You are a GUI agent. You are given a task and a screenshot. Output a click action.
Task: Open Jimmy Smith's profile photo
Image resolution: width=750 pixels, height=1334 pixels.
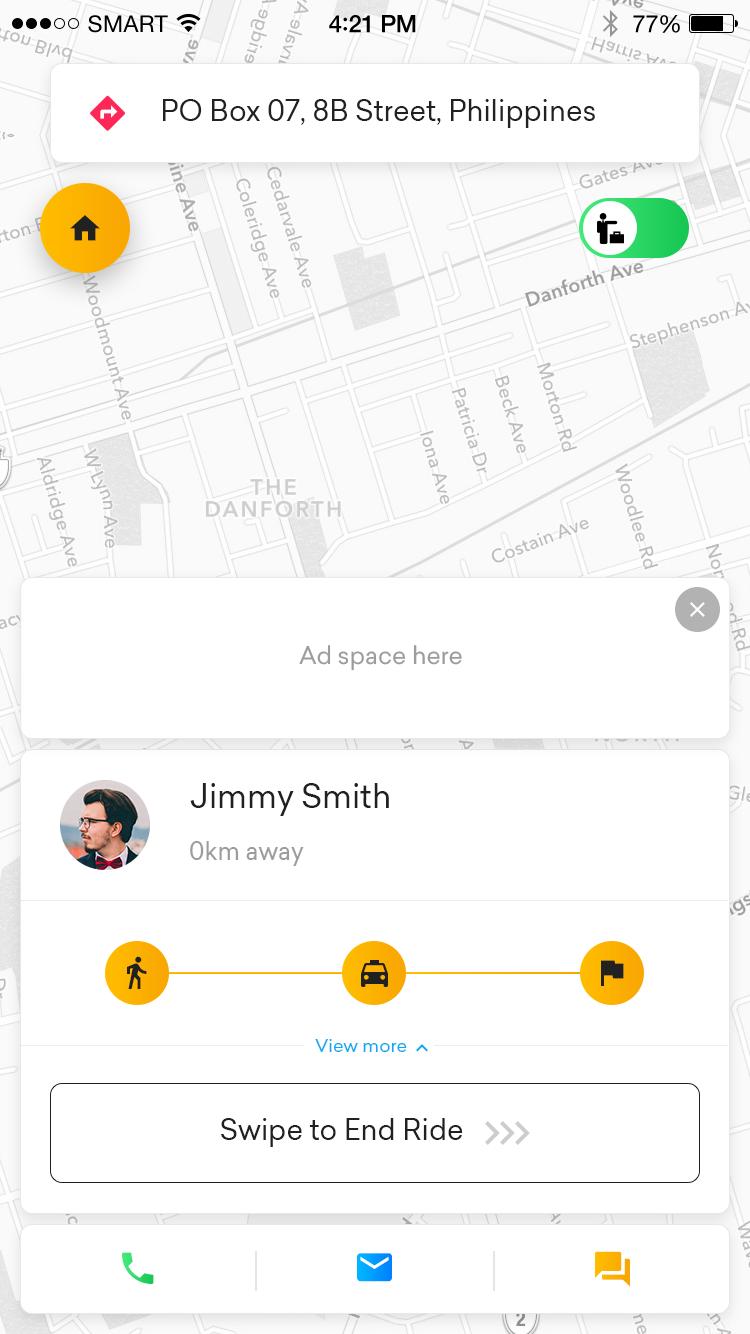click(x=105, y=825)
